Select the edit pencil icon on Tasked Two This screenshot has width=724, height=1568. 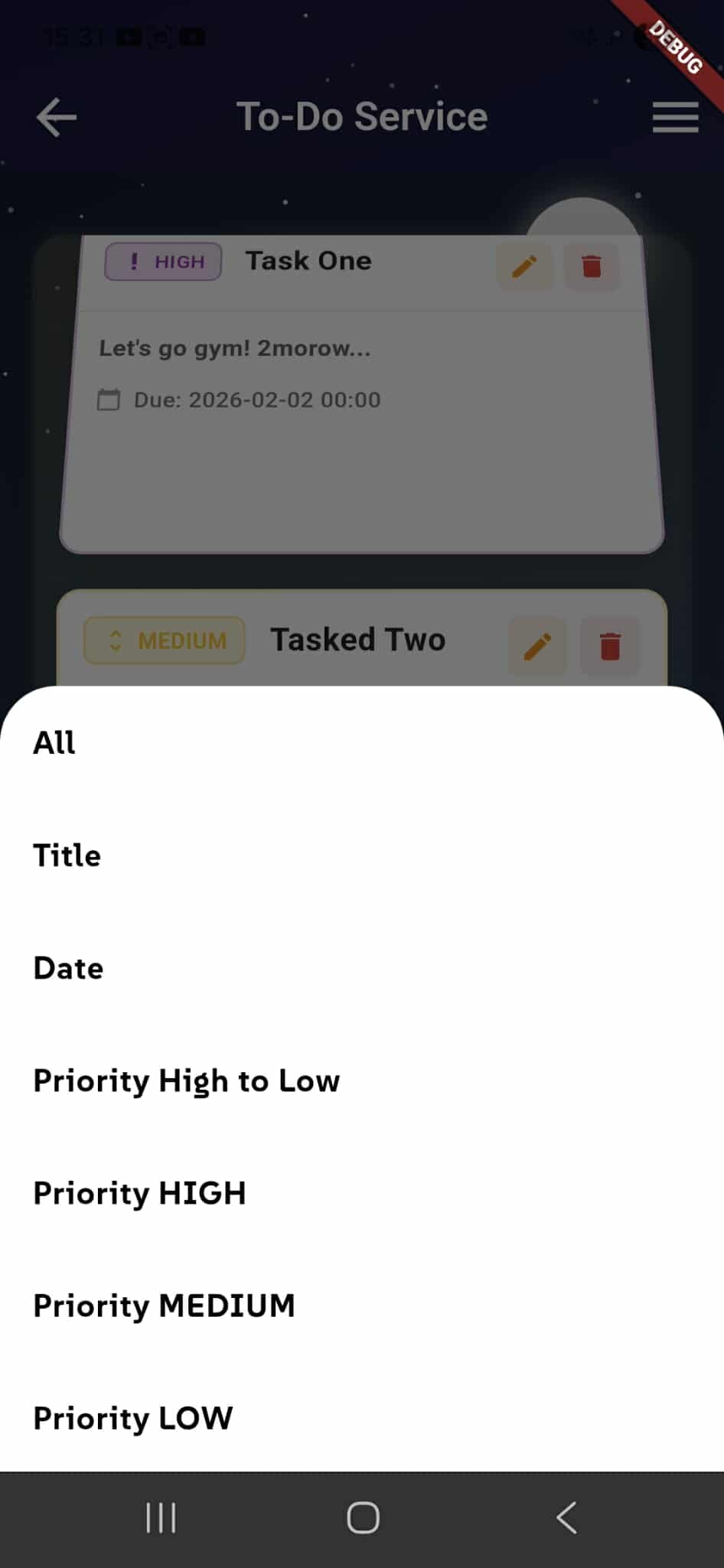point(537,647)
